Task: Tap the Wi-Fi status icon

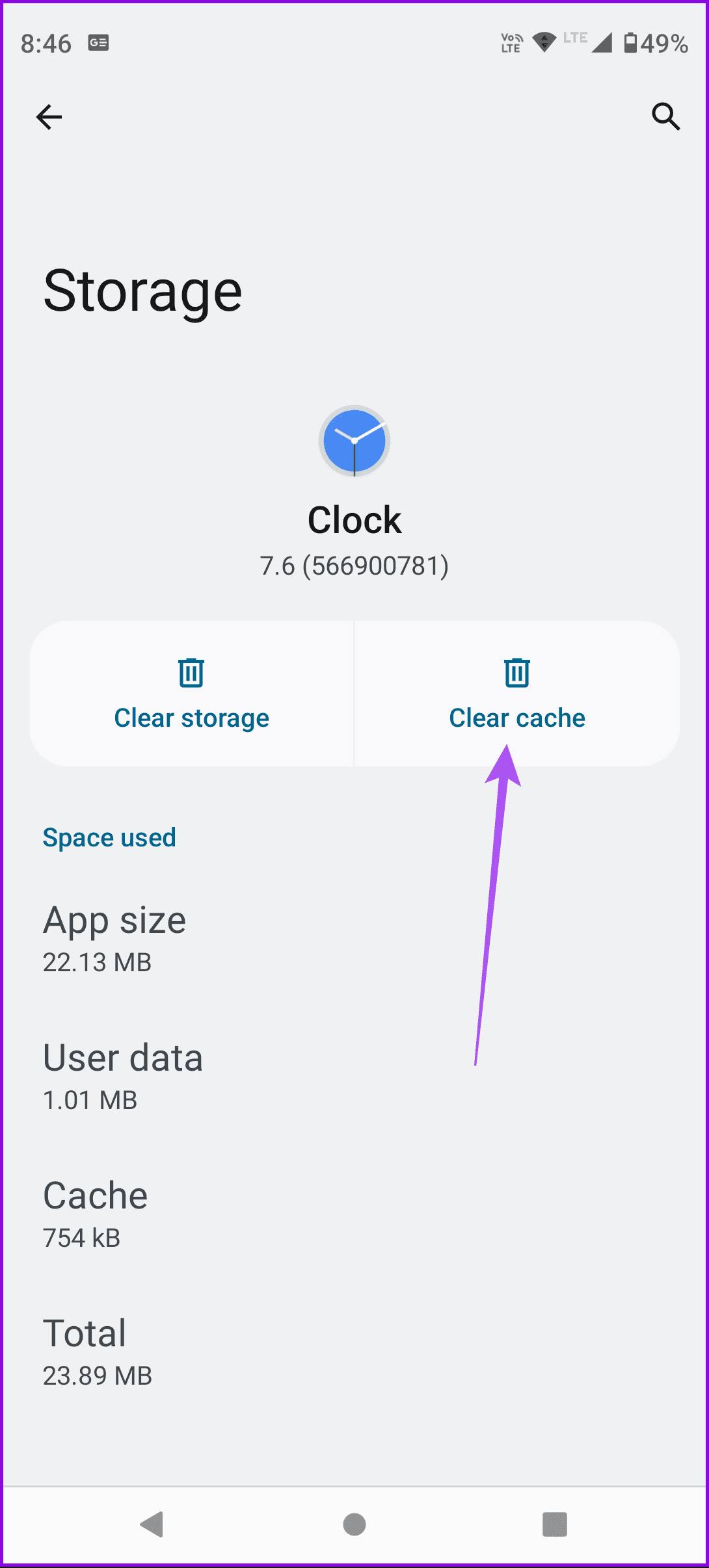Action: pos(544,41)
